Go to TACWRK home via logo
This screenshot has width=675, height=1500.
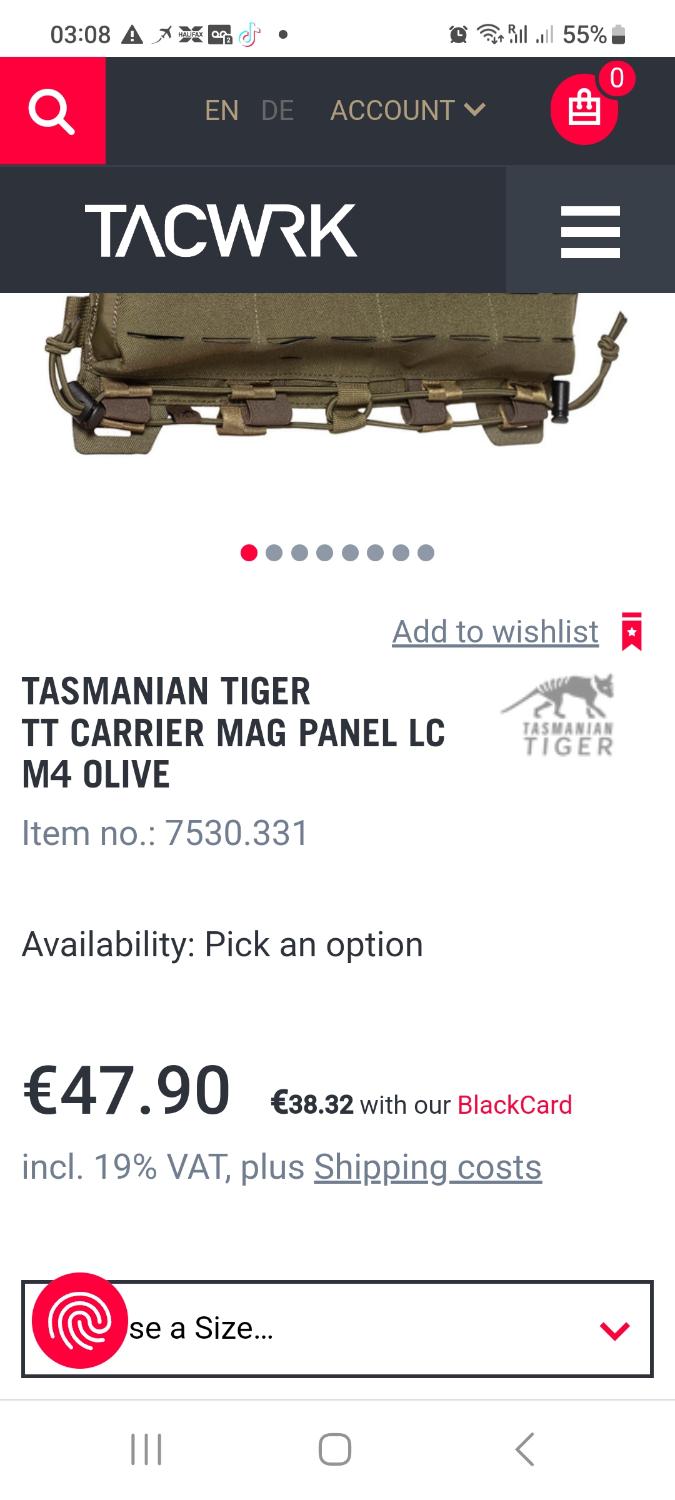(x=221, y=230)
